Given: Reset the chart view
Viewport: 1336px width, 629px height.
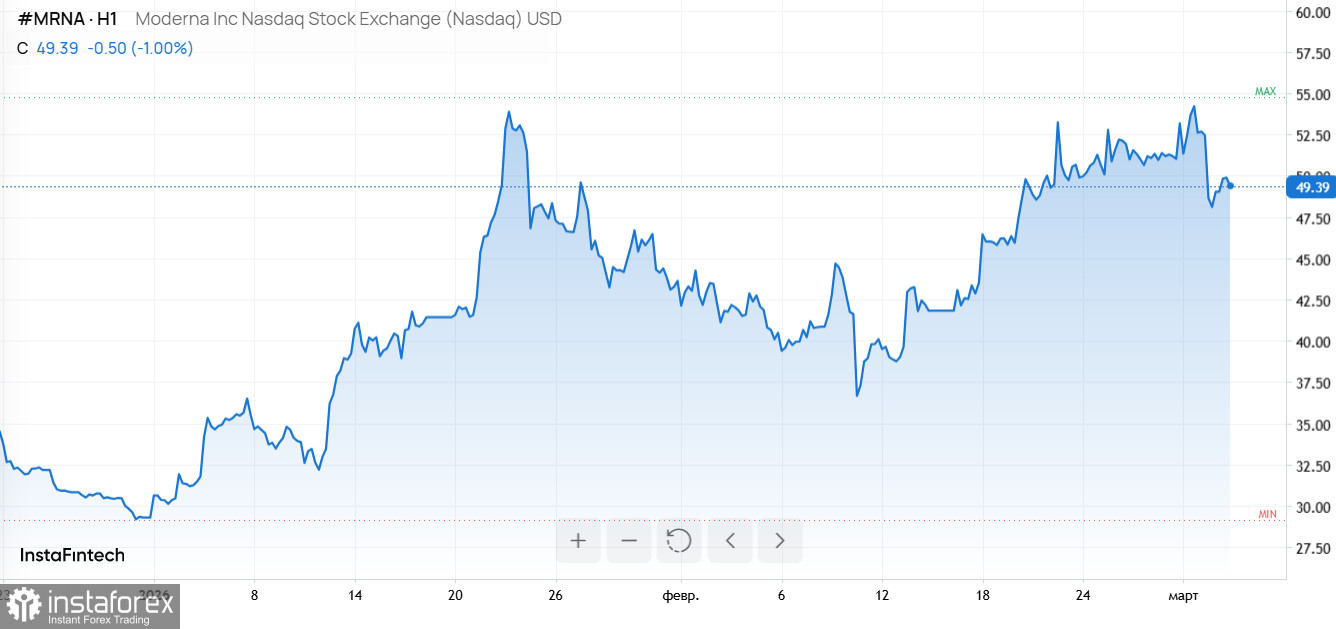Looking at the screenshot, I should 679,541.
